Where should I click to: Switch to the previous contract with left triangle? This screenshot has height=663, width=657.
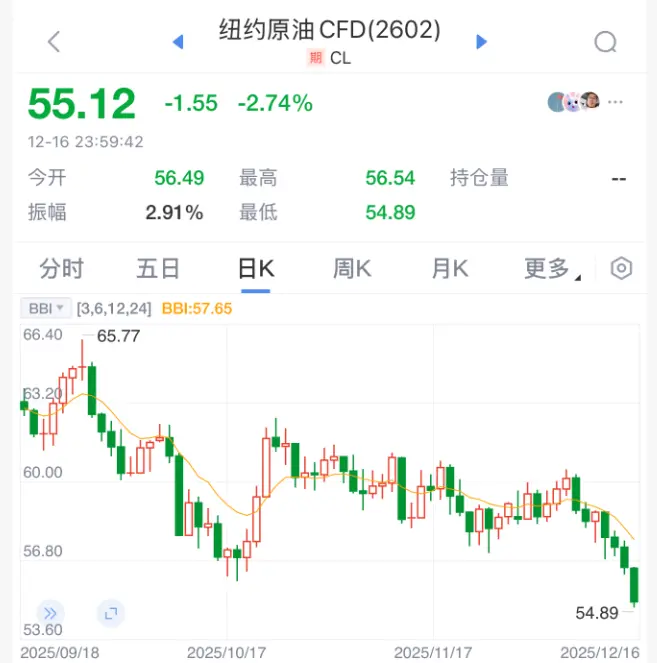point(178,41)
